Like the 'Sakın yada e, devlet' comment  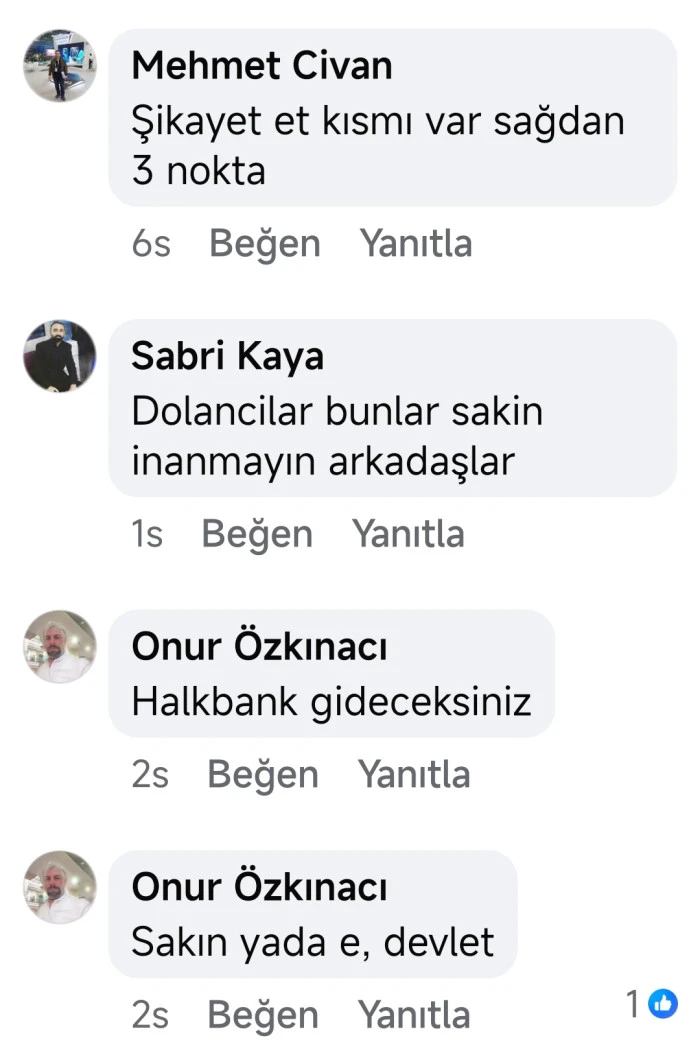click(263, 1015)
